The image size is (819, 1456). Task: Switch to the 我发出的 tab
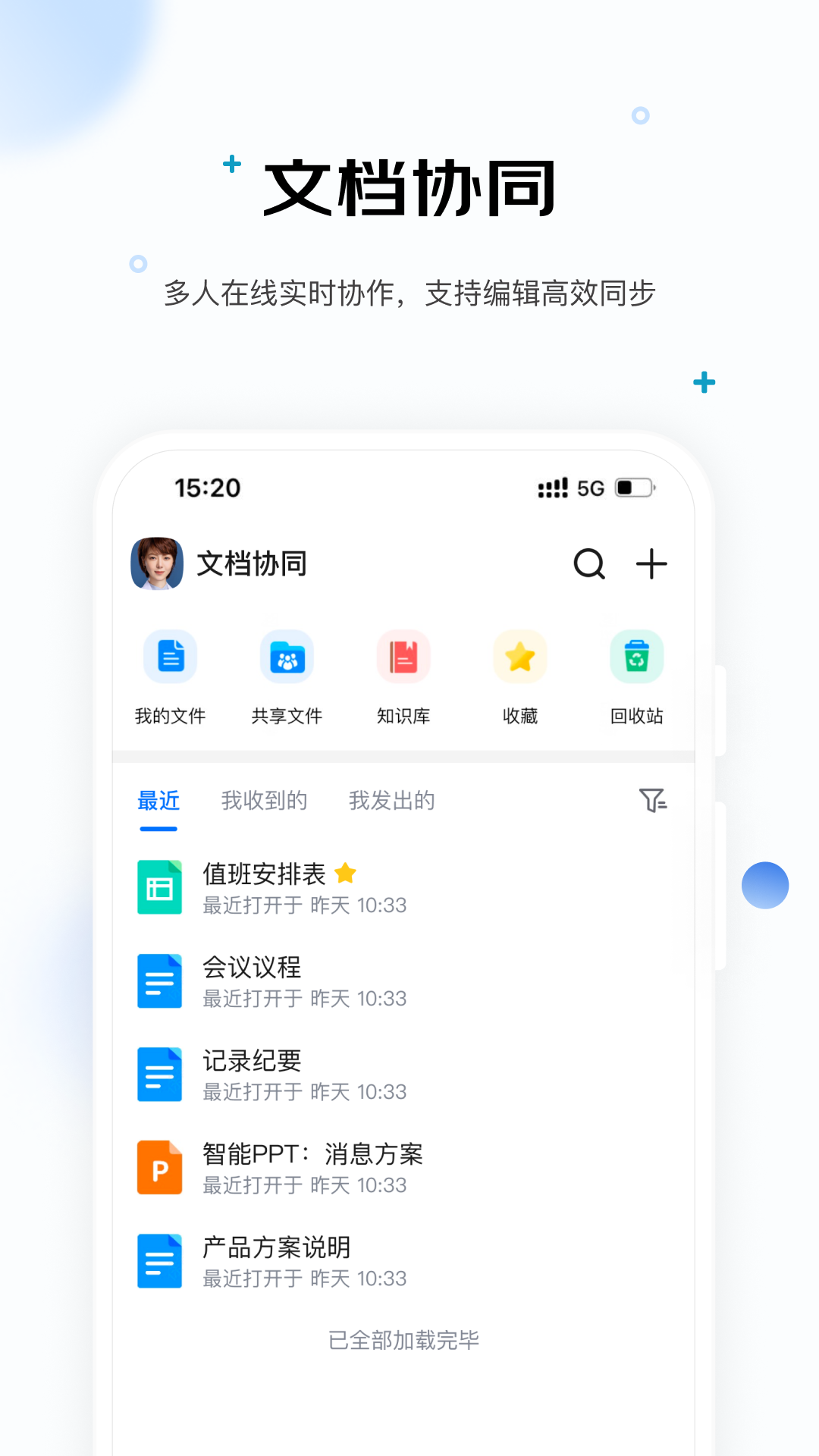pyautogui.click(x=391, y=801)
